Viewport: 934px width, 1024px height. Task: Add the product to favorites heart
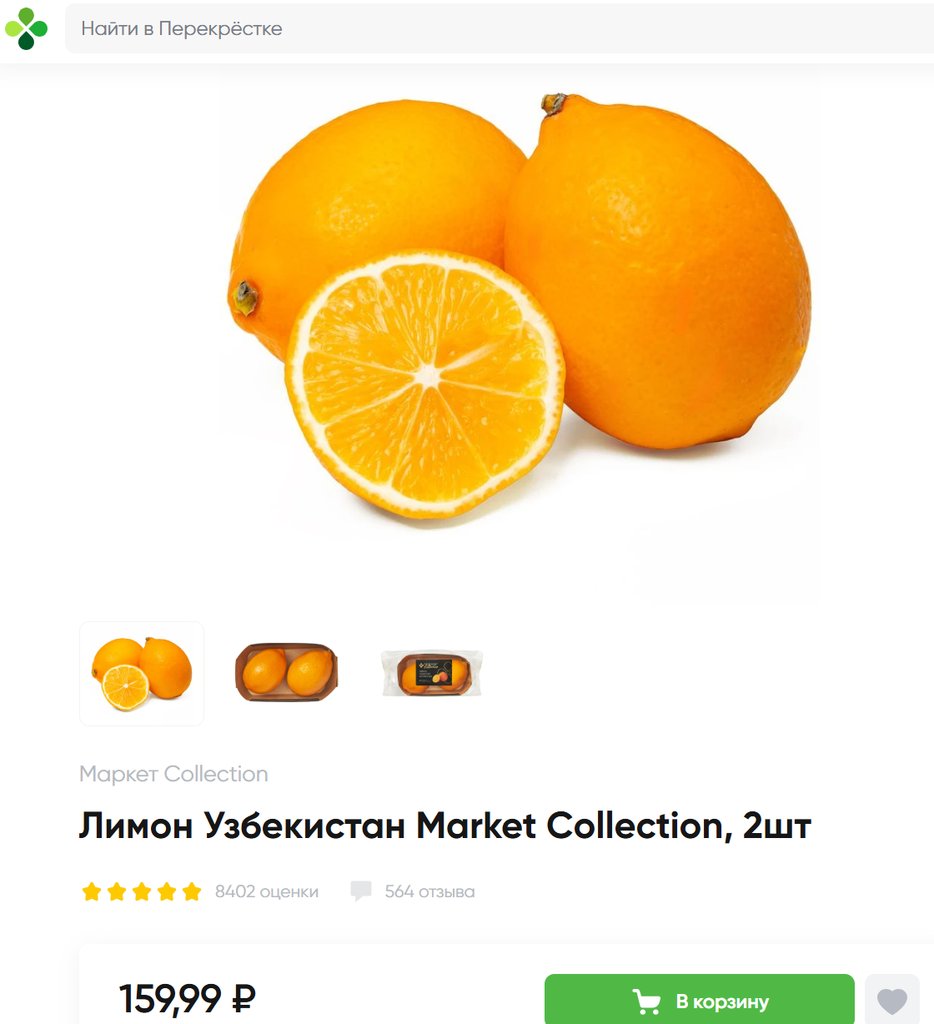(x=892, y=1001)
